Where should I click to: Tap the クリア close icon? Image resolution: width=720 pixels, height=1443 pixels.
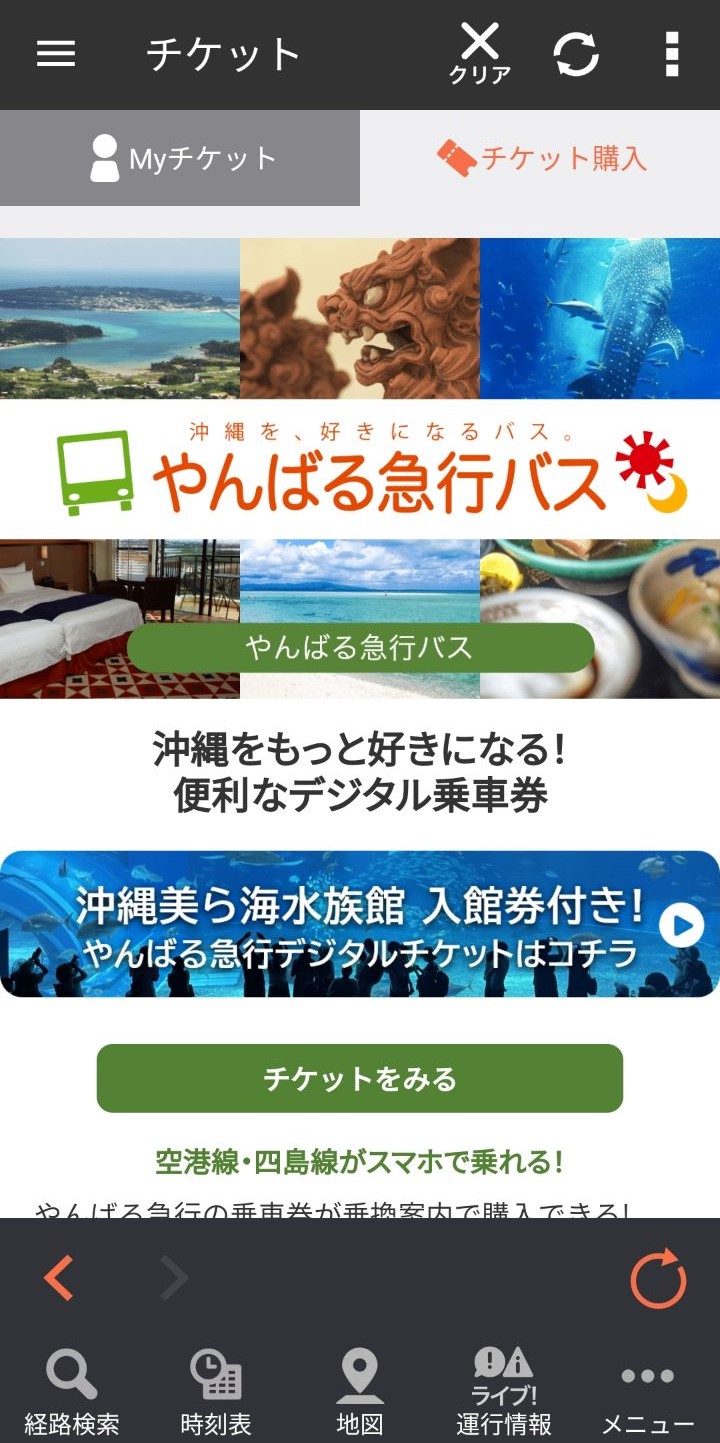click(x=480, y=54)
